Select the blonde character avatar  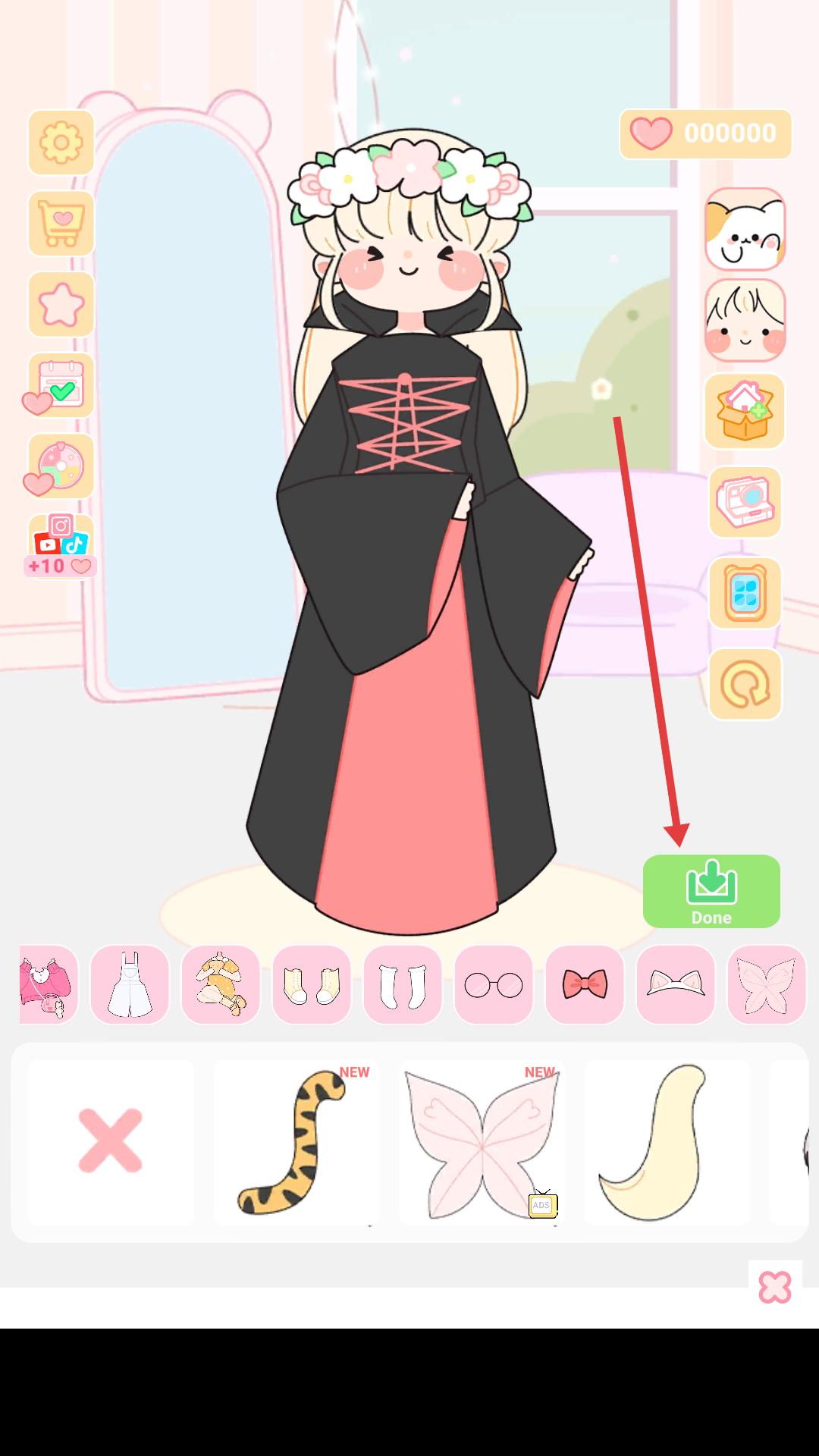pos(745,320)
